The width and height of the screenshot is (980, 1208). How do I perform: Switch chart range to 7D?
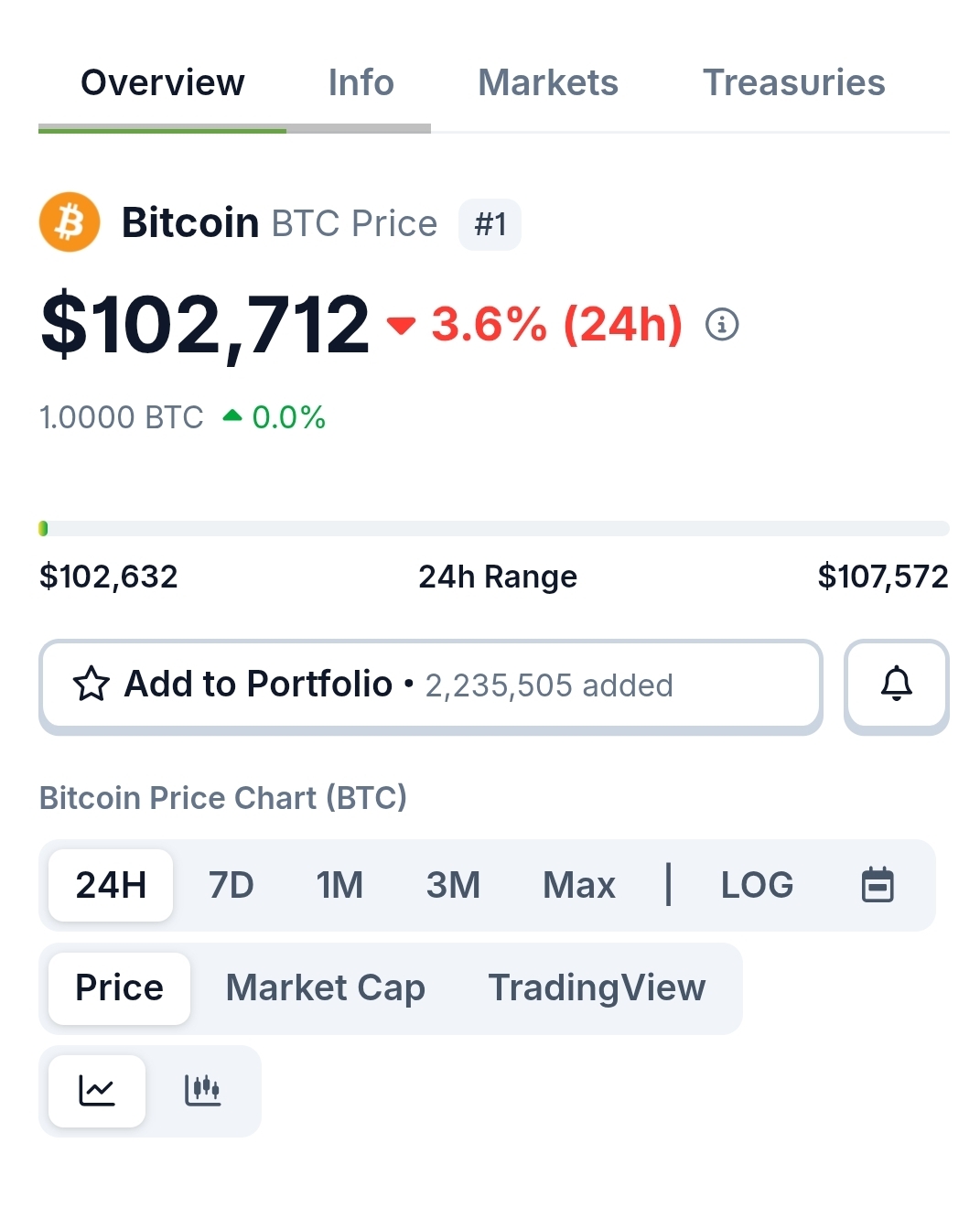click(231, 885)
